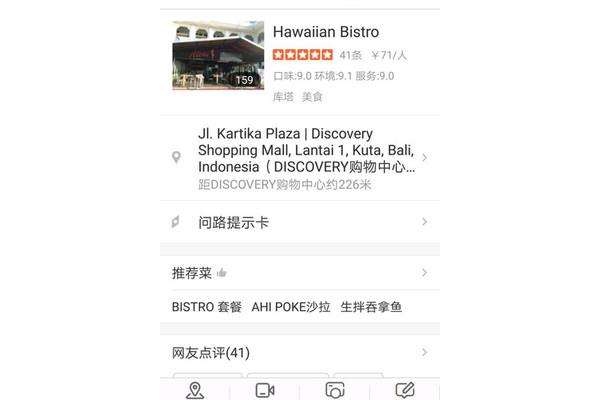This screenshot has width=600, height=400.
Task: Expand the 推荐菜 recommended dishes
Action: pyautogui.click(x=300, y=272)
